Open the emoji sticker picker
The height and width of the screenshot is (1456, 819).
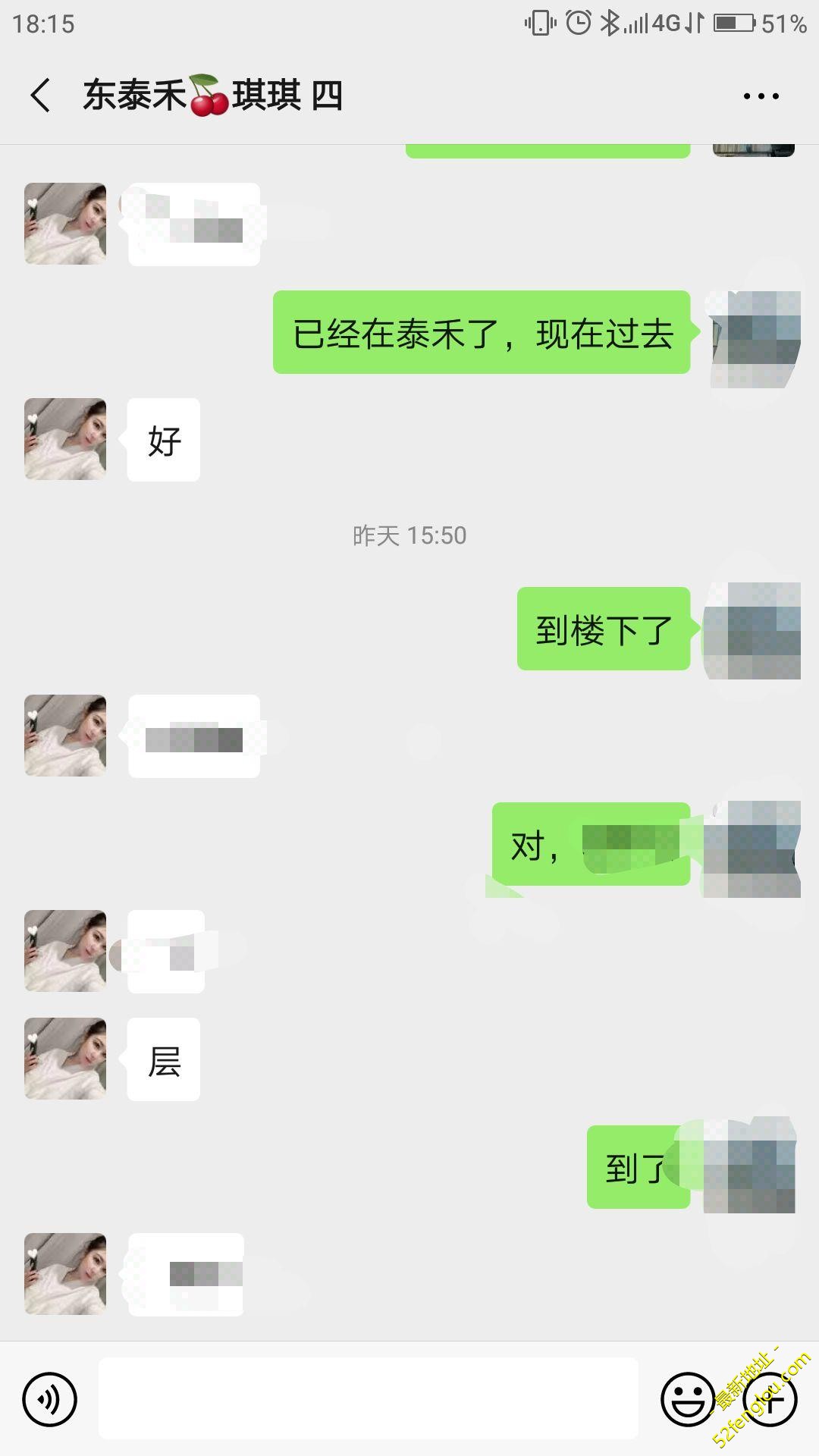pos(688,1399)
